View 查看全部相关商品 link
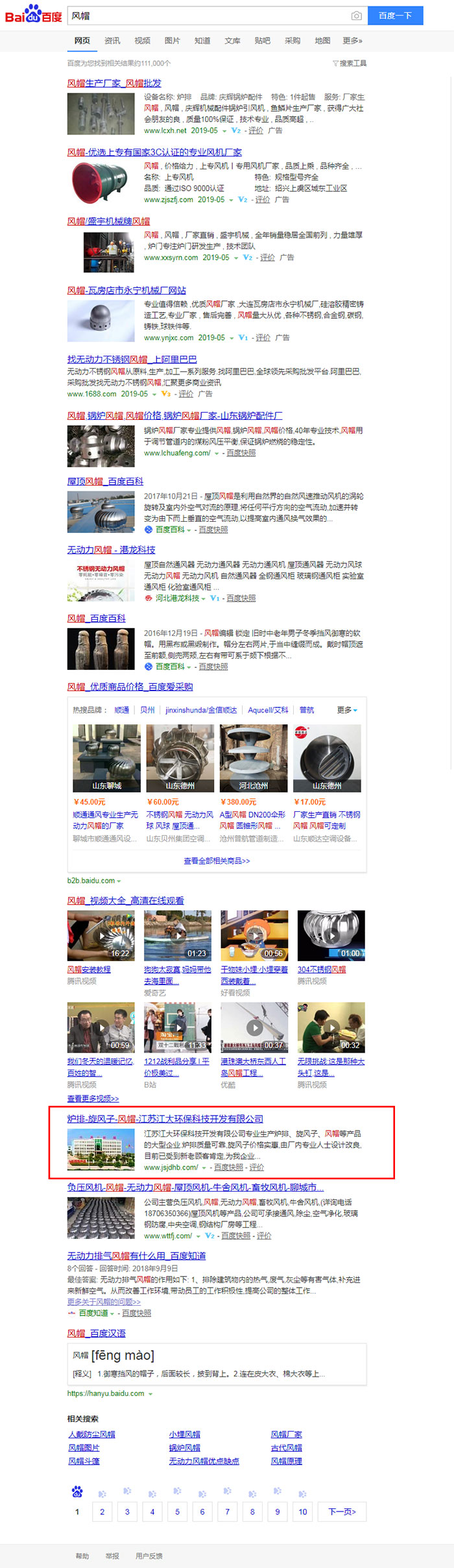 tap(217, 861)
